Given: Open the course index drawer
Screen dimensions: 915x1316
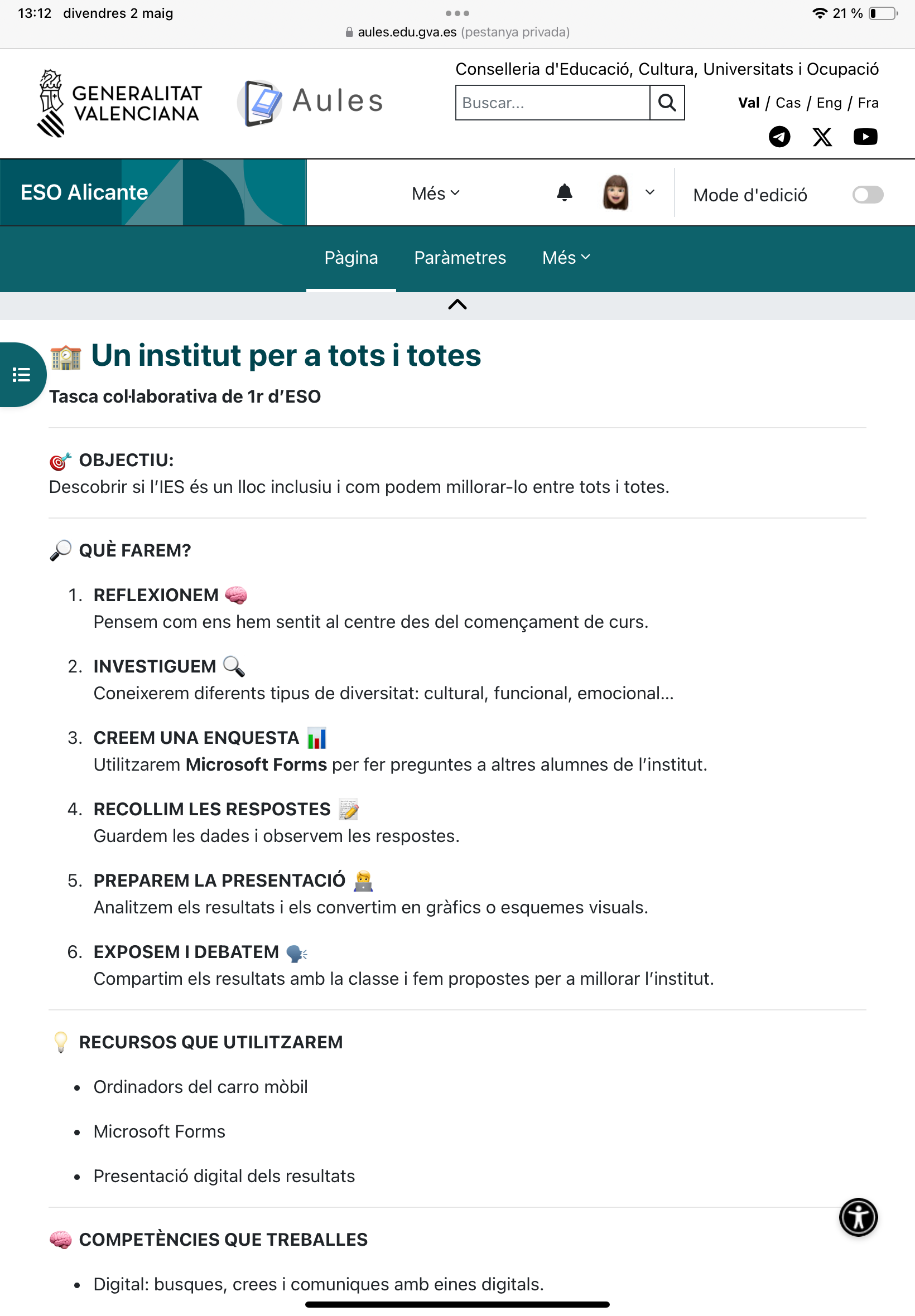Looking at the screenshot, I should 22,375.
